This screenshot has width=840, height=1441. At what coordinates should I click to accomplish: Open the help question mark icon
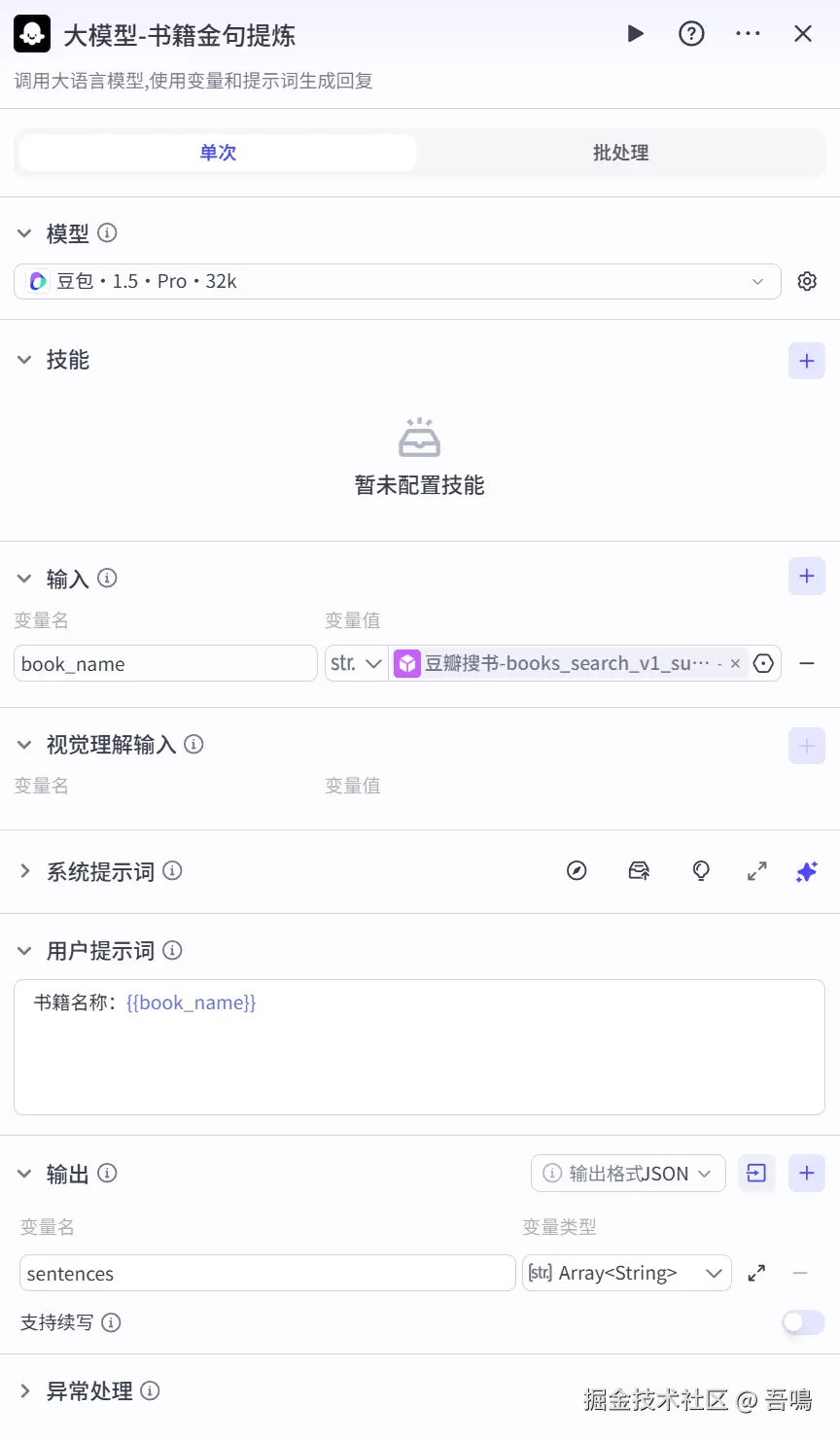click(x=691, y=34)
